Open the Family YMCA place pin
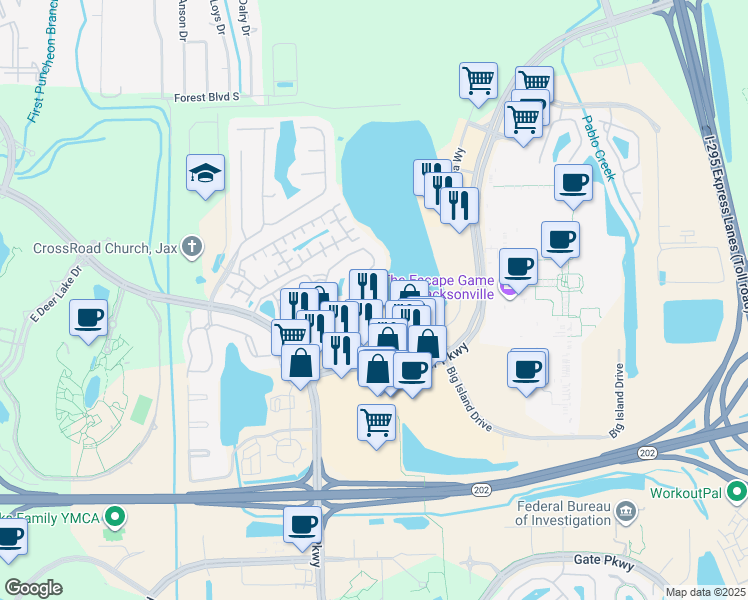 pos(115,518)
